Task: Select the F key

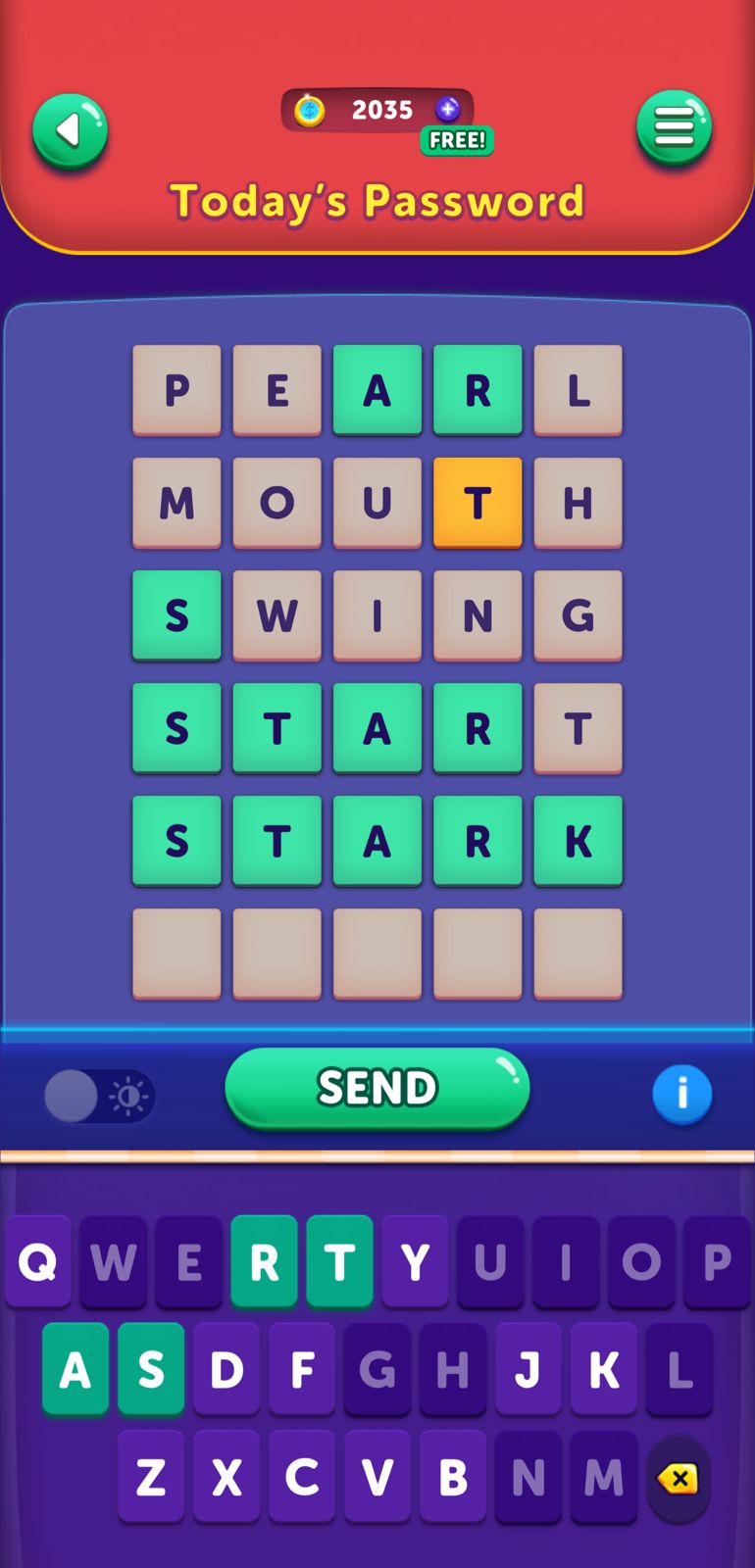Action: (x=302, y=1369)
